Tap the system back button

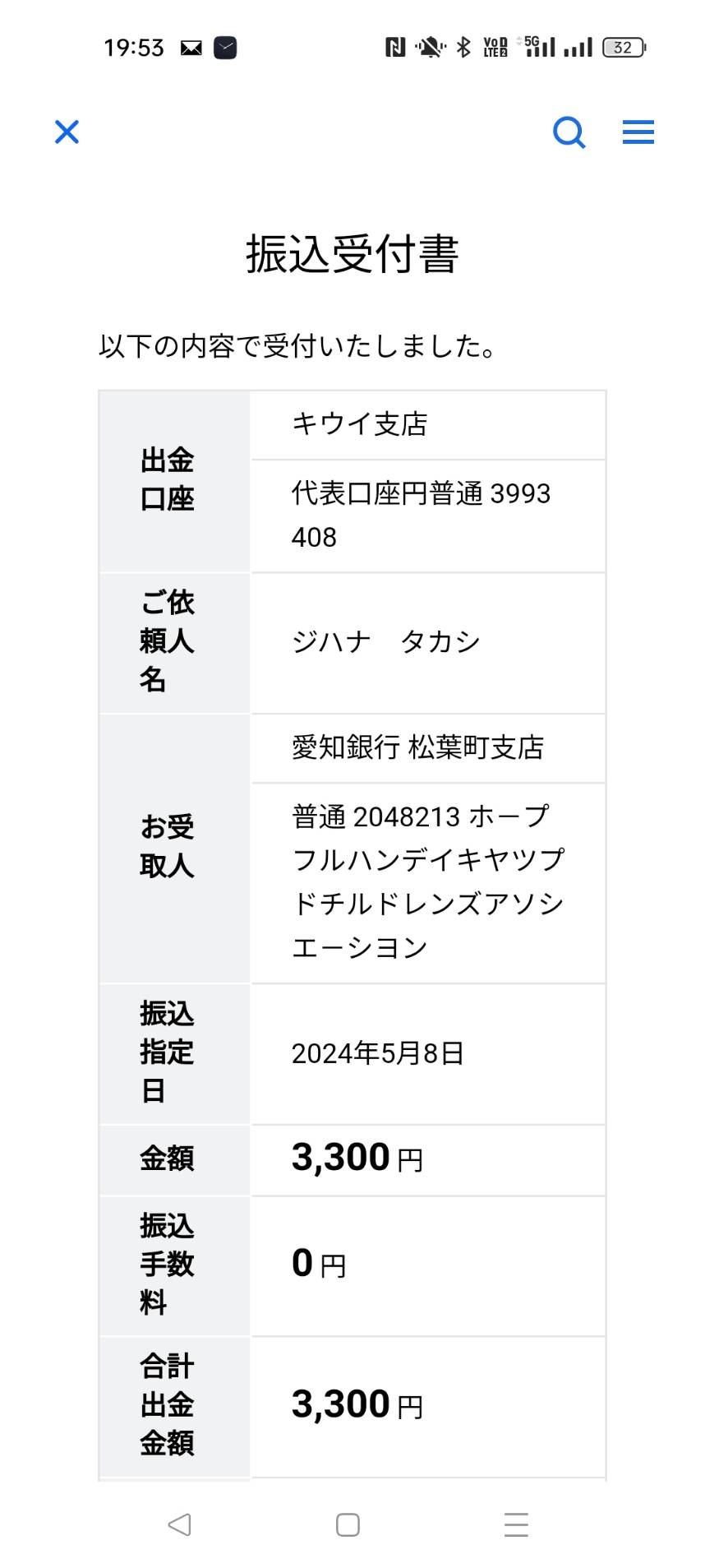(x=179, y=1524)
